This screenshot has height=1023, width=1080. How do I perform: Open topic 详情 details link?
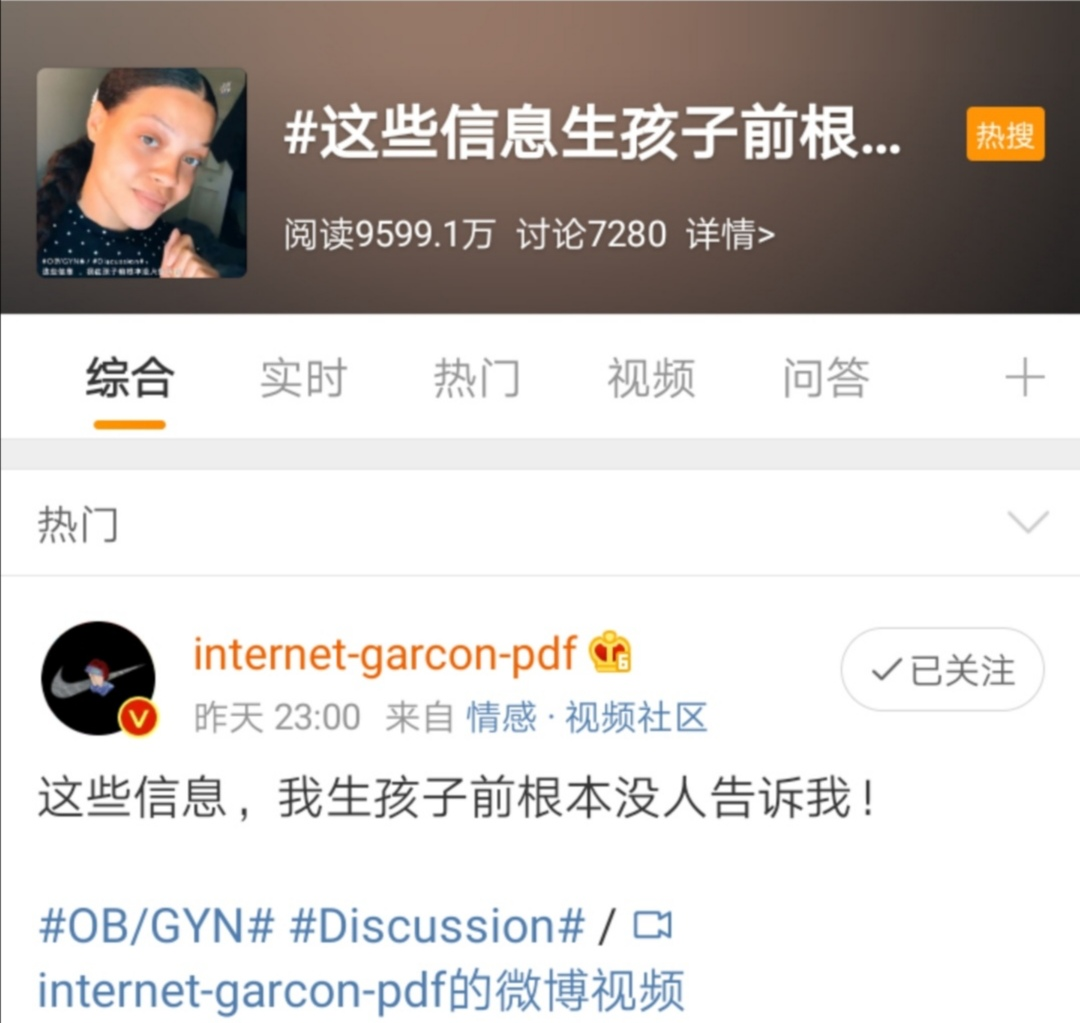pos(730,235)
